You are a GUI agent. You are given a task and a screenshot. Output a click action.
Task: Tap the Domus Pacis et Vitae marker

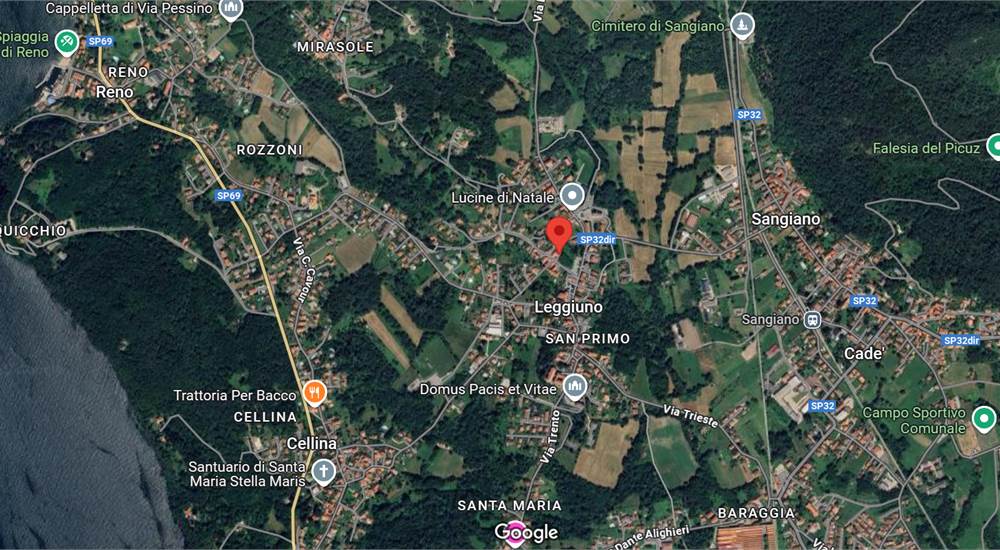click(x=574, y=386)
